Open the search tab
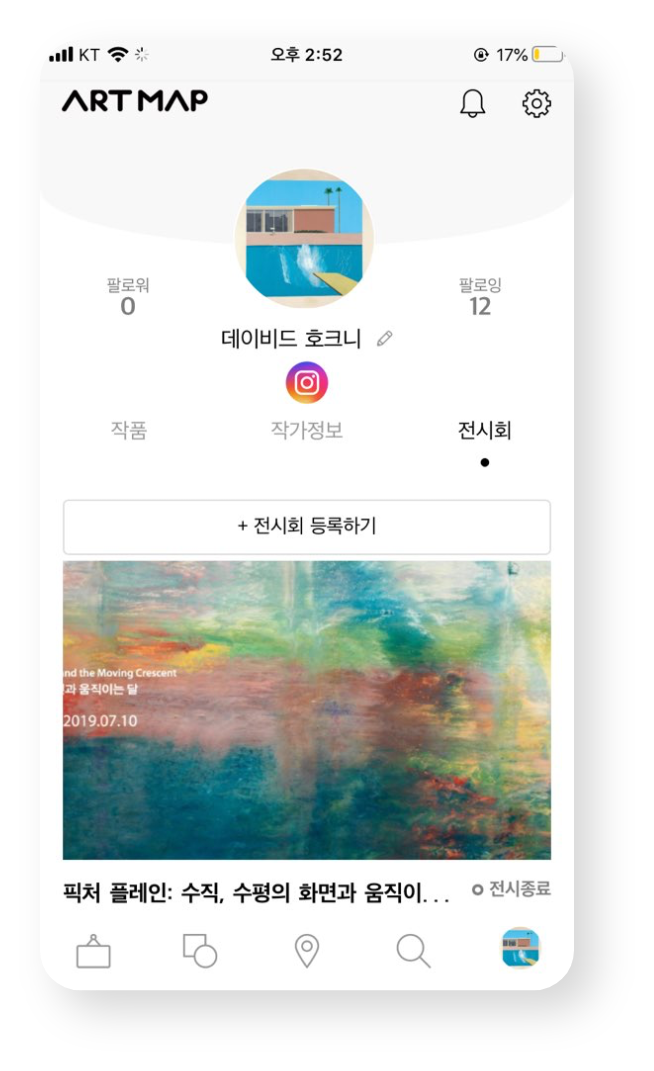The image size is (654, 1071). tap(413, 950)
